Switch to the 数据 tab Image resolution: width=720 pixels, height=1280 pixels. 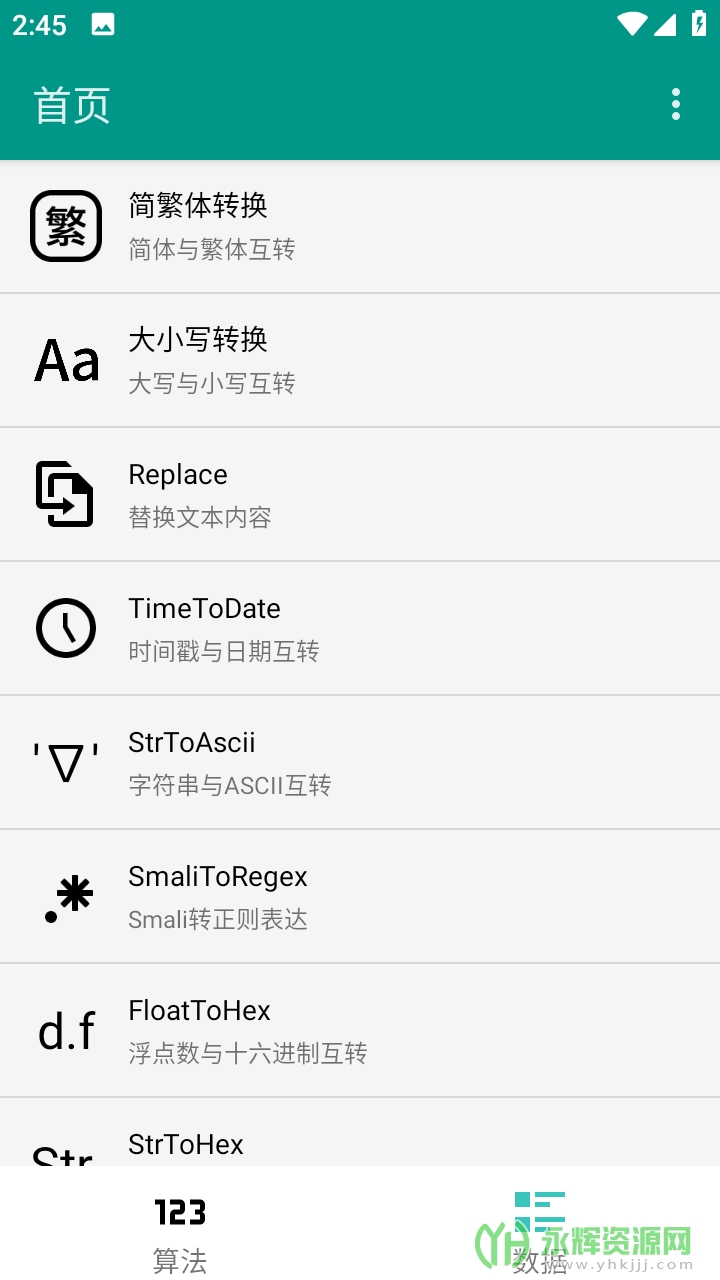tap(540, 1232)
